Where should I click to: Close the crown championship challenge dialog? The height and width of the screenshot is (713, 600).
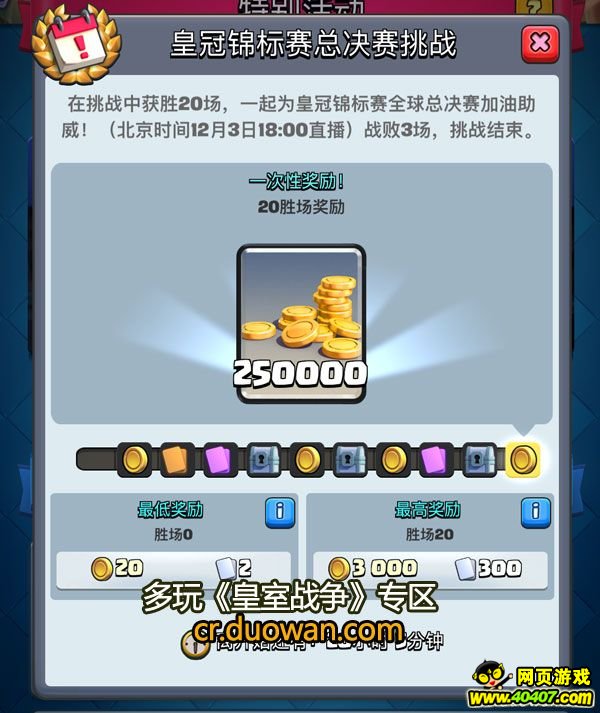coord(540,43)
